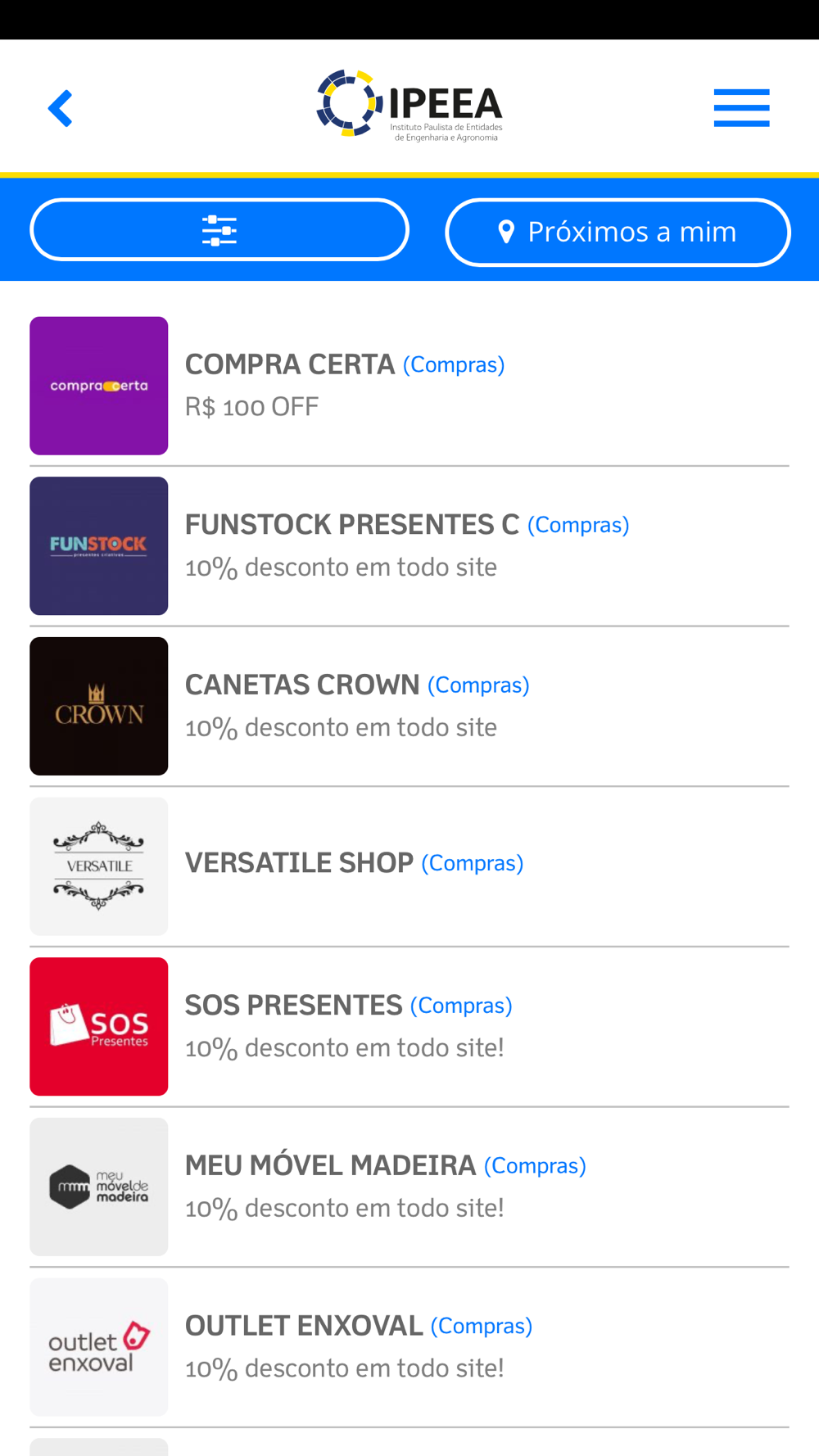819x1456 pixels.
Task: Open SOS Presentes discount
Action: coord(409,1027)
